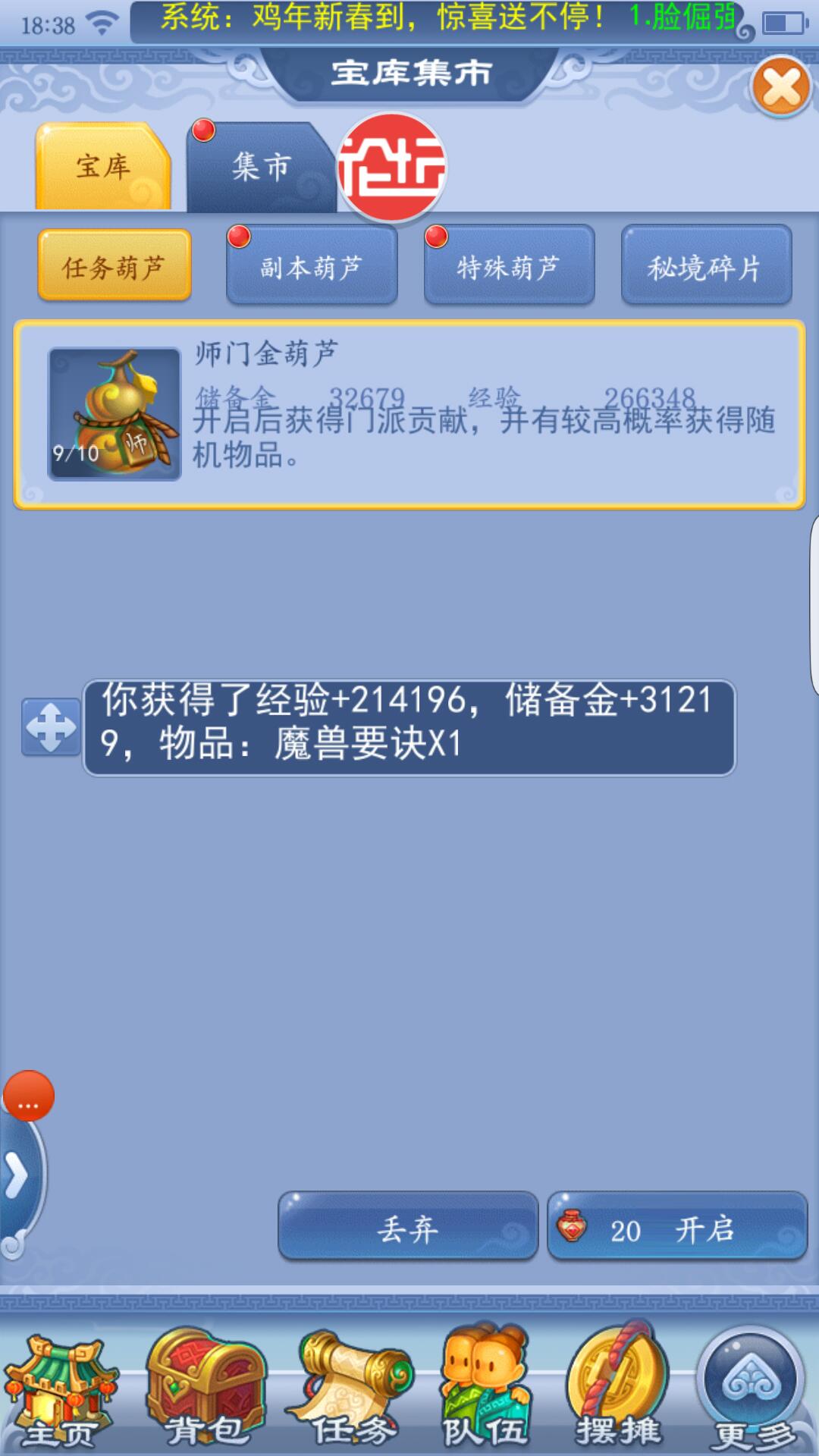Select the 副本葫芦 category
Screen dimensions: 819x1456
tap(312, 267)
